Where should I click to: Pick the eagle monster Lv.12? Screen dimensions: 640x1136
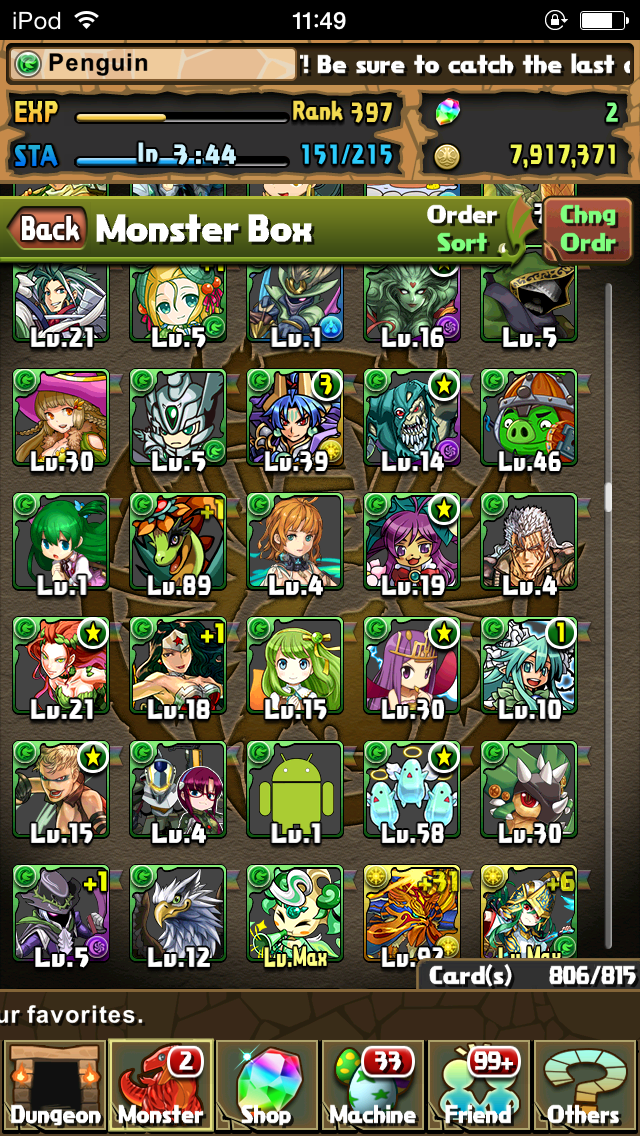[x=178, y=914]
